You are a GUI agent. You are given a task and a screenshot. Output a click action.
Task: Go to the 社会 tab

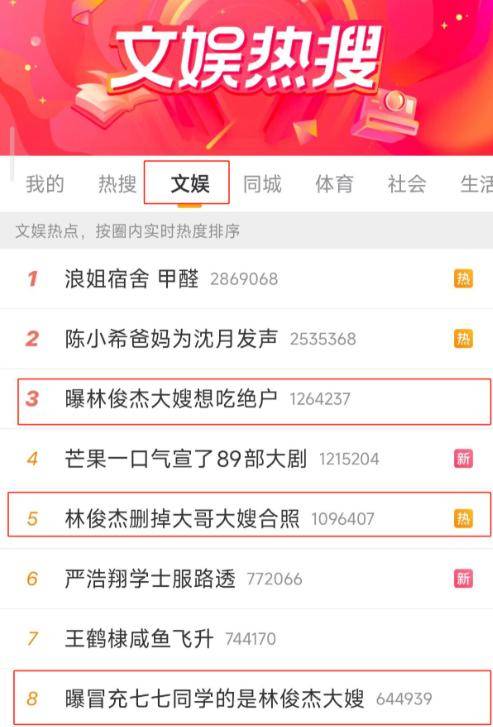(x=407, y=184)
